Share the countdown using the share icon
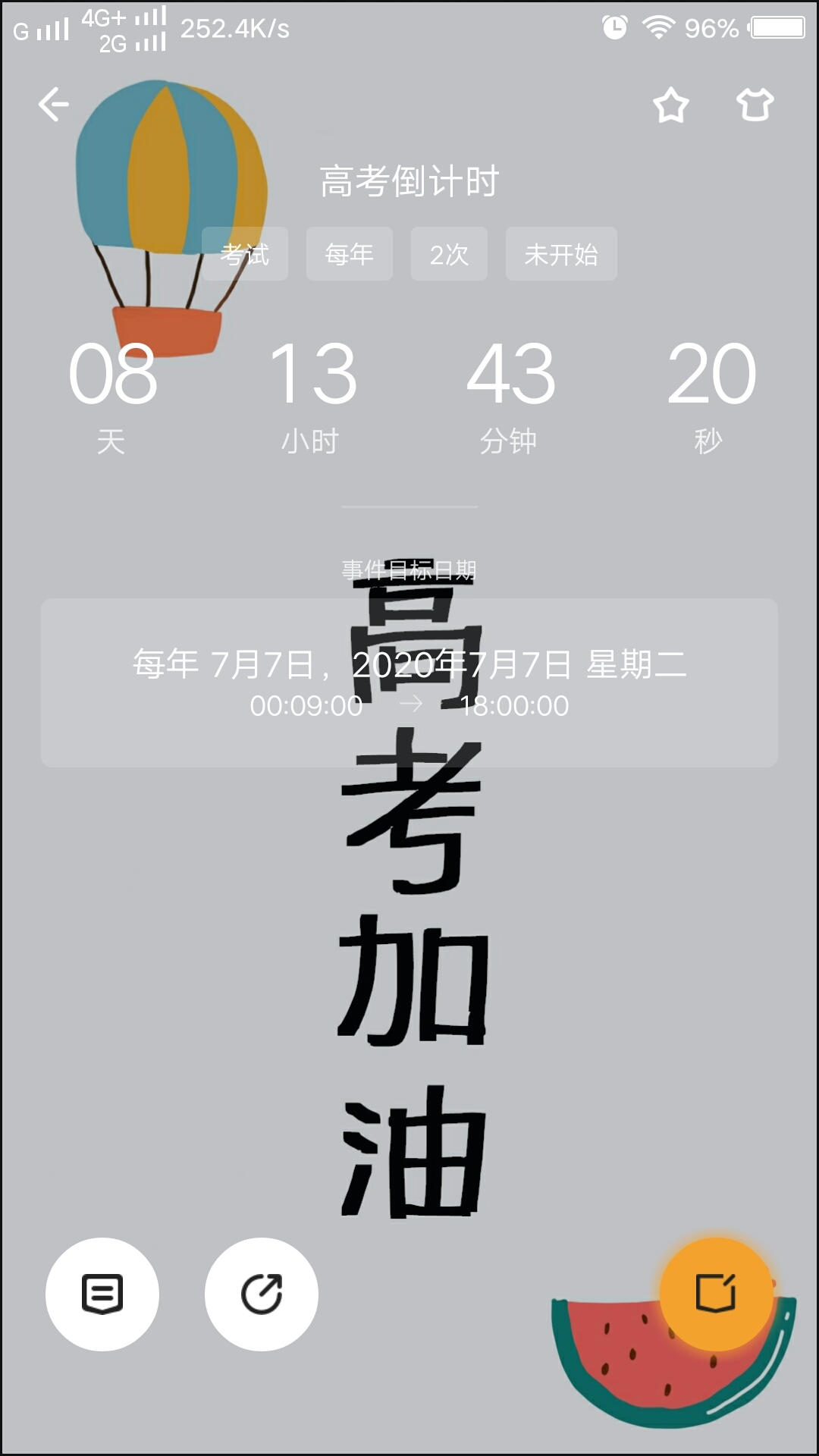819x1456 pixels. tap(261, 1295)
